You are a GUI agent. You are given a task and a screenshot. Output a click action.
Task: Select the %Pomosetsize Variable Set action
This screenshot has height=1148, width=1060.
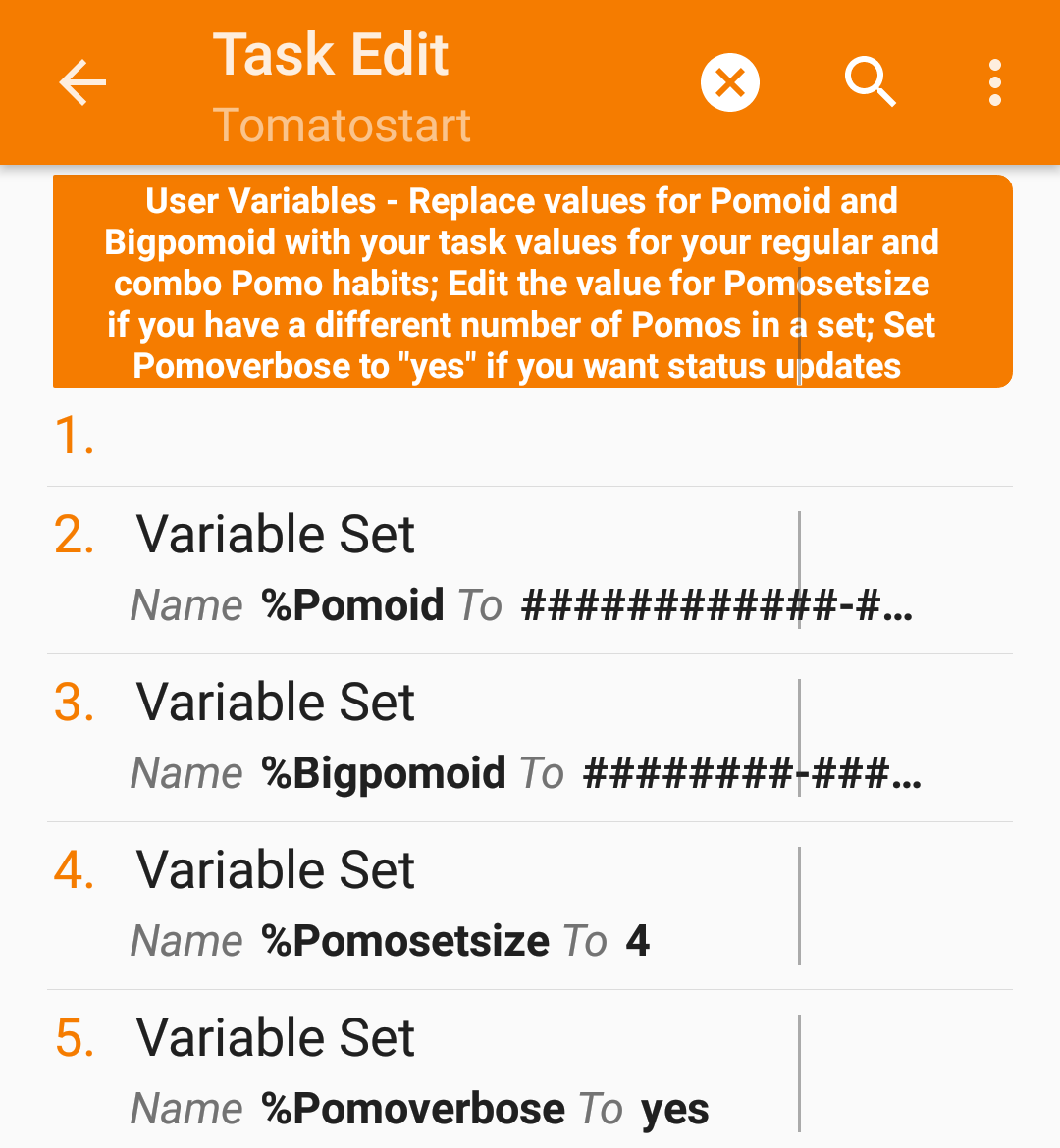(422, 906)
